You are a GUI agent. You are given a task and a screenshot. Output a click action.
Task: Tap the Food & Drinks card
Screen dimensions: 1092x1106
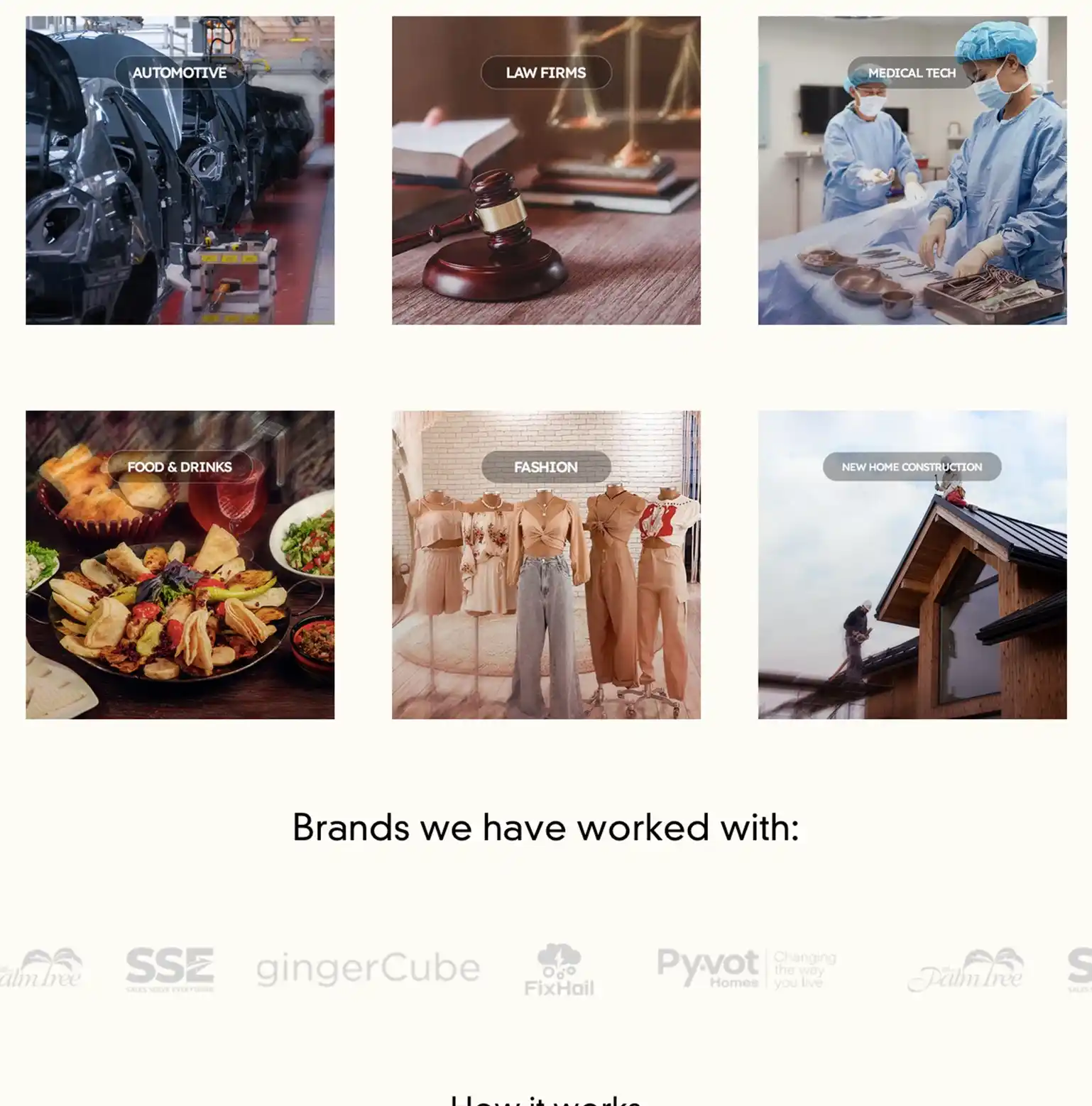click(x=180, y=564)
